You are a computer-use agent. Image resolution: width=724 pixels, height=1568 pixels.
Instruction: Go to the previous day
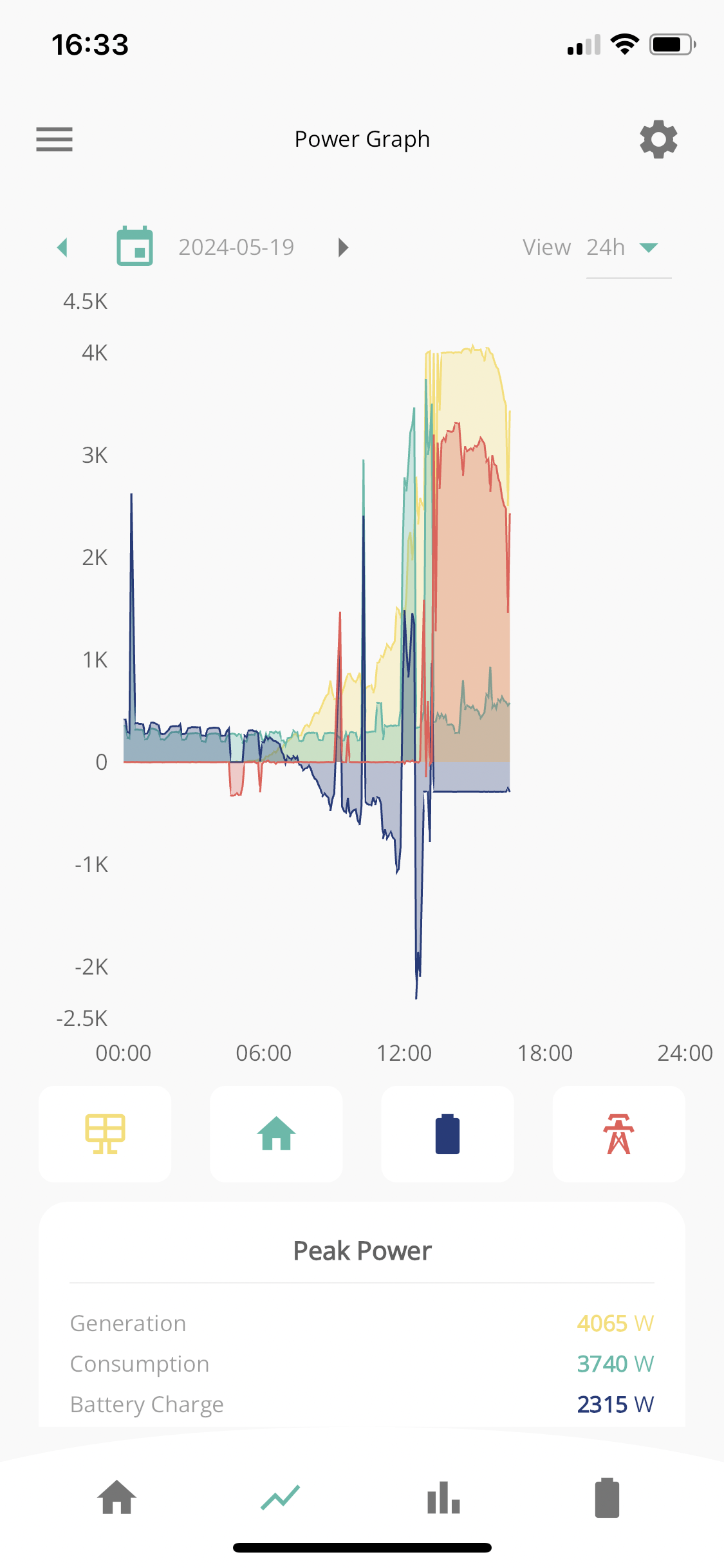point(62,247)
